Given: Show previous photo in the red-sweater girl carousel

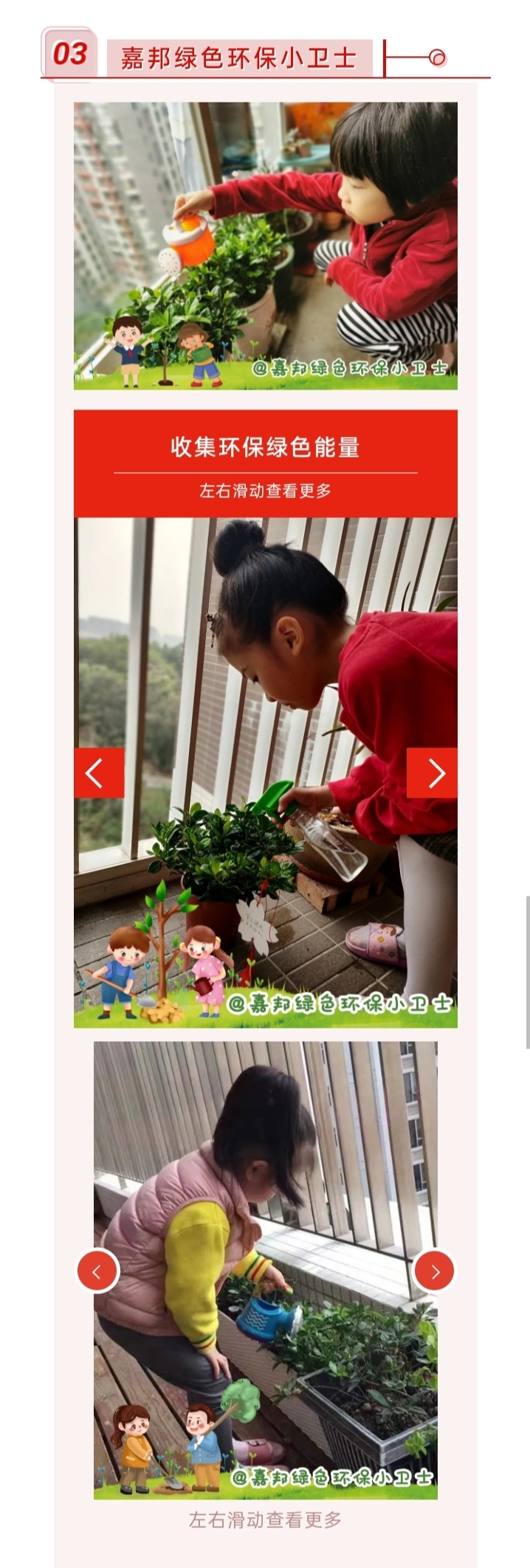Looking at the screenshot, I should coord(98,773).
